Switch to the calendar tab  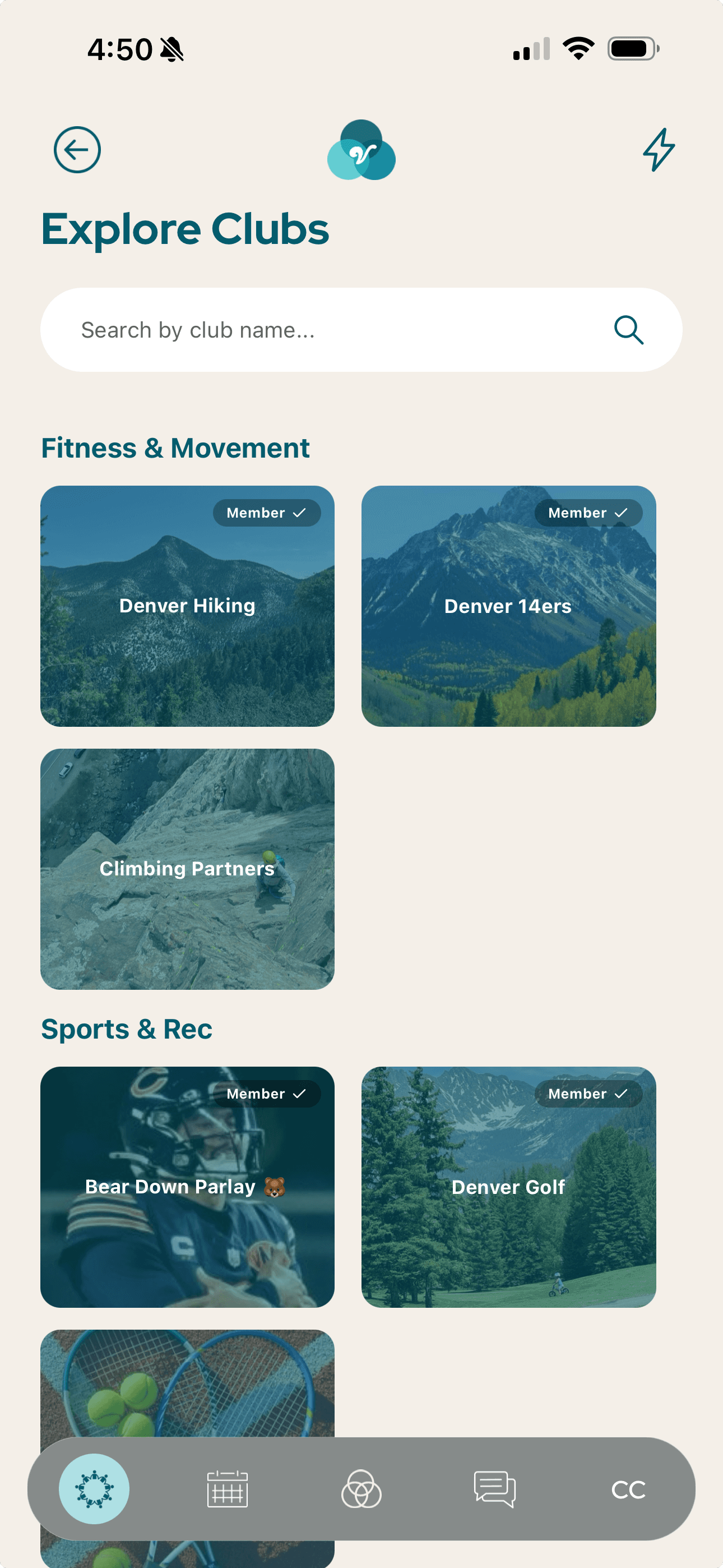[x=228, y=1489]
